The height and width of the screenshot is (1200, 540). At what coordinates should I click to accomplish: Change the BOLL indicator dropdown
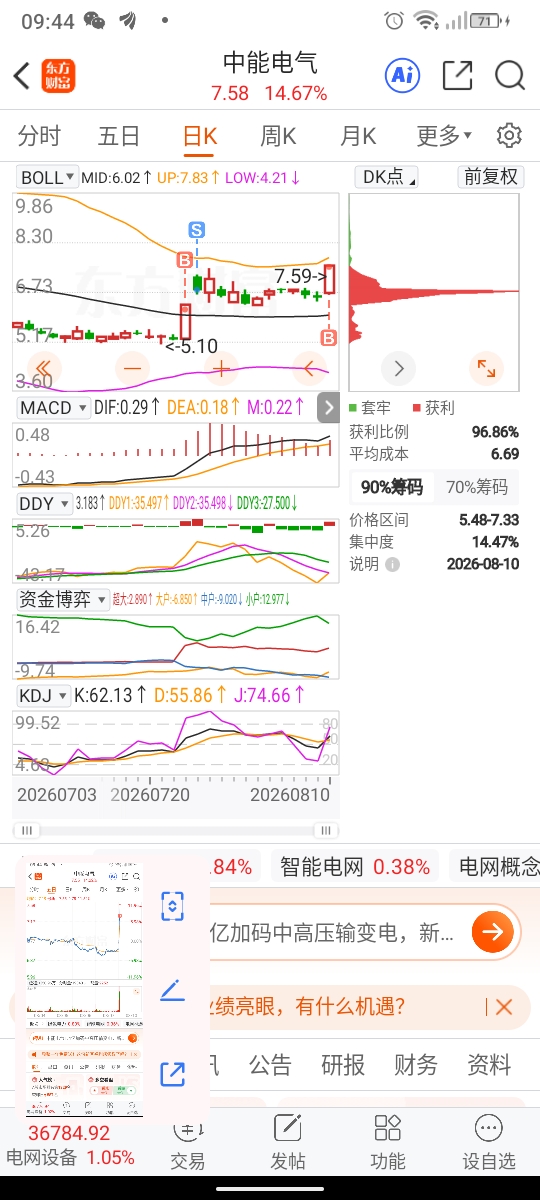(47, 177)
